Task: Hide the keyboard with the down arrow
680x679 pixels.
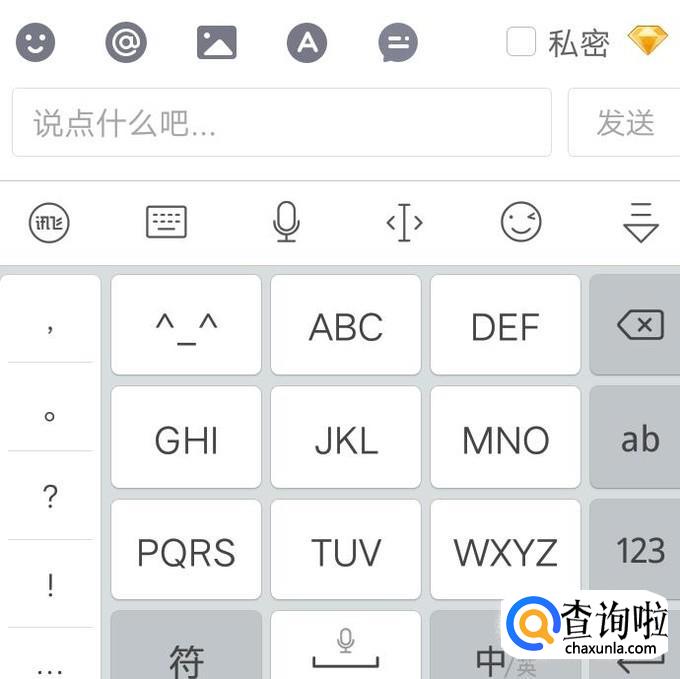Action: point(640,222)
